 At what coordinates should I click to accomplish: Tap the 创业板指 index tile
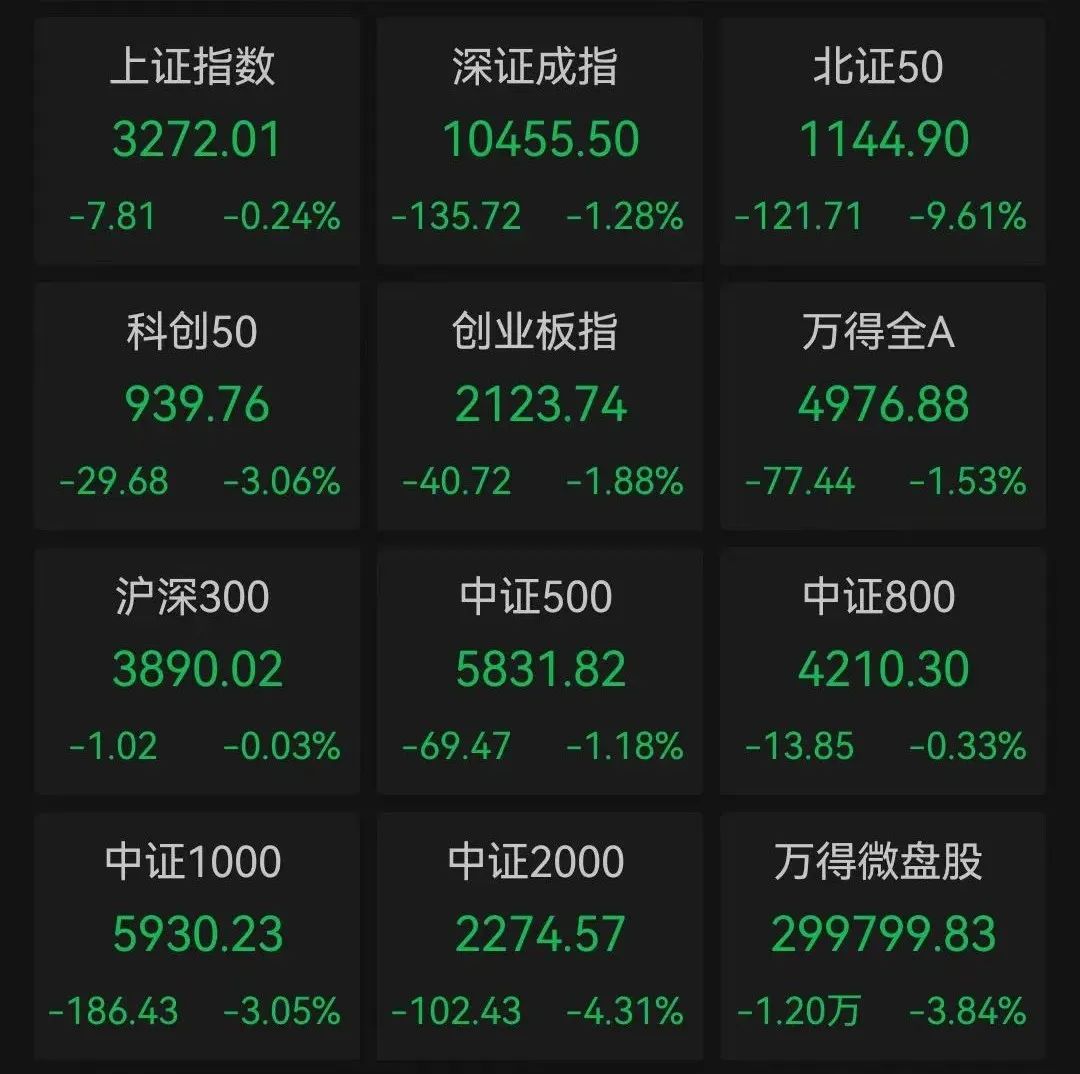tap(540, 405)
